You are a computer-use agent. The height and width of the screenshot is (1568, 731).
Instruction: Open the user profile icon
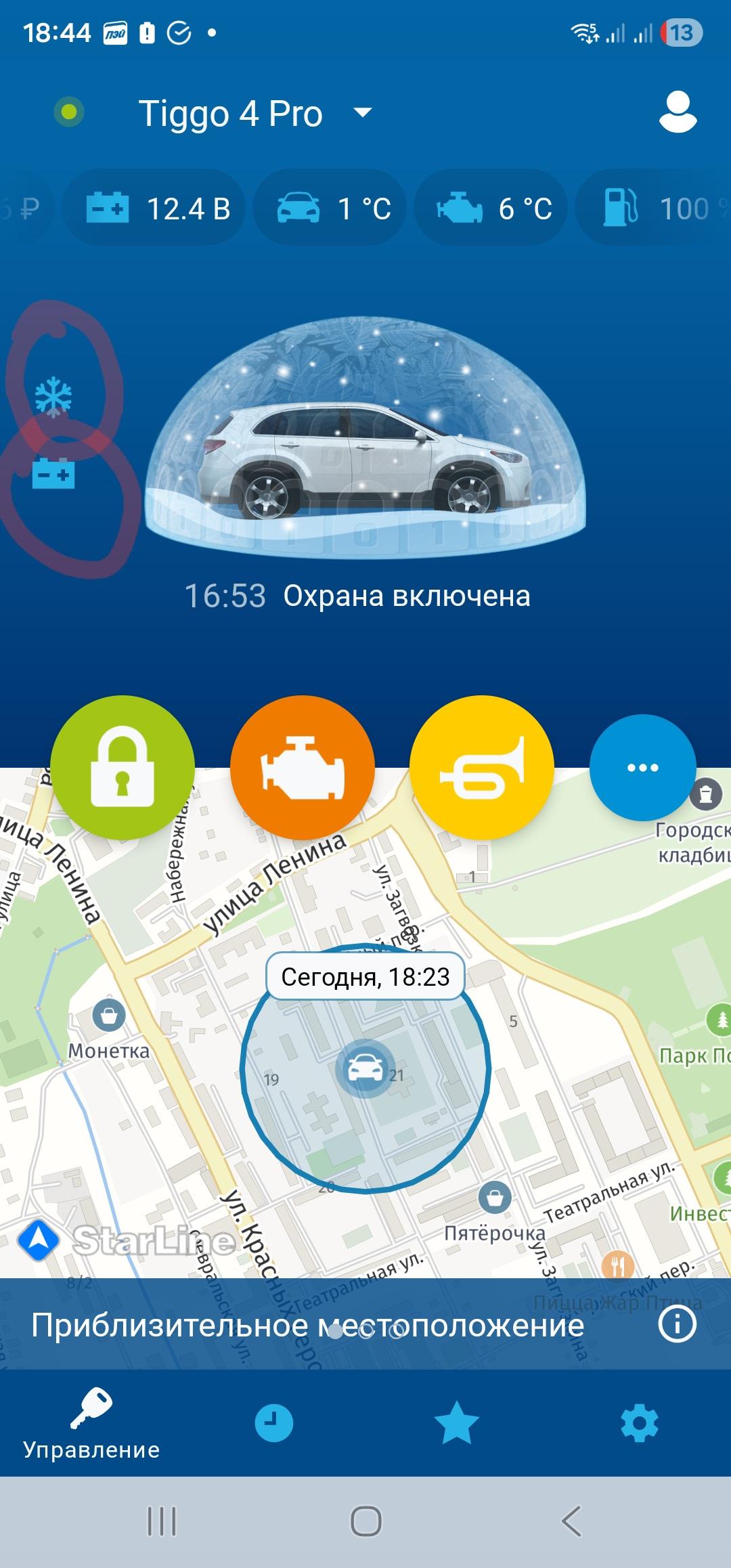pyautogui.click(x=678, y=112)
